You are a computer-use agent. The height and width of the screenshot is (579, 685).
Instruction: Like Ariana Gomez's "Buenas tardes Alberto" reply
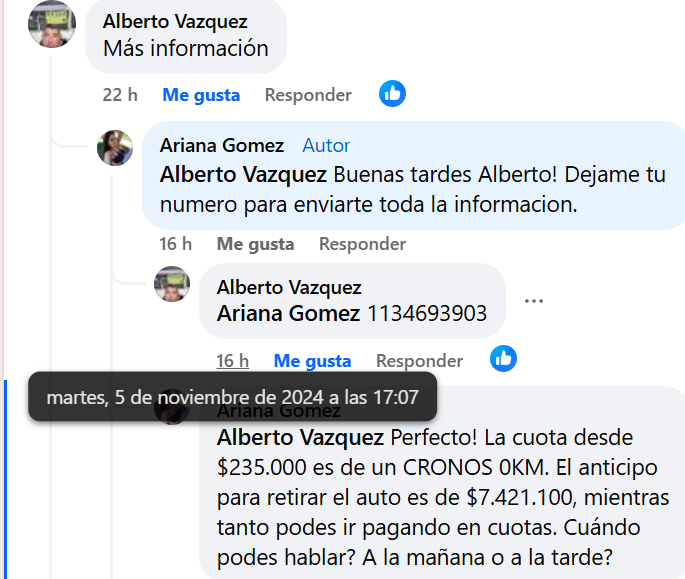click(x=256, y=243)
